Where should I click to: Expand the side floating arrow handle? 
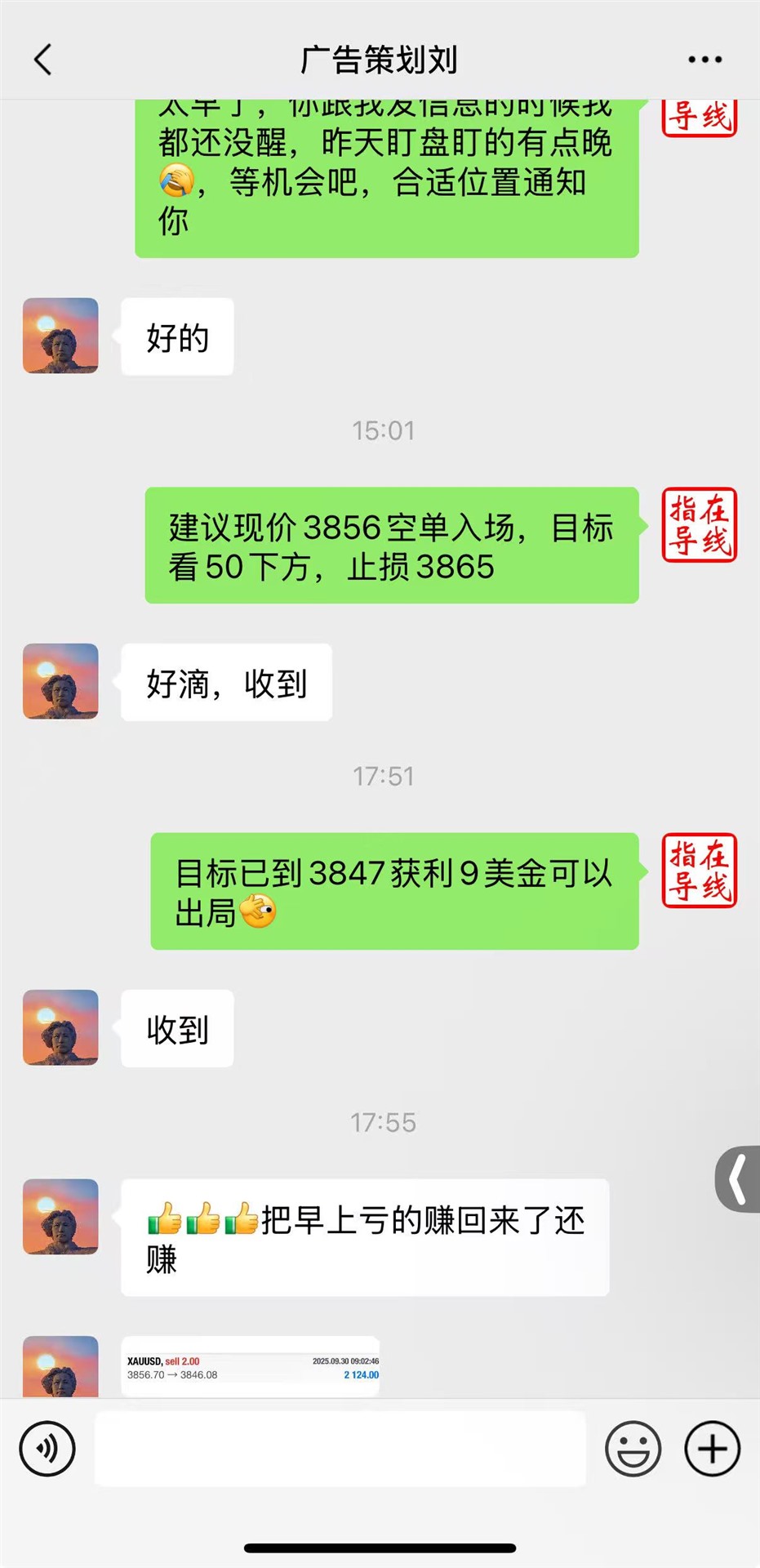[738, 1178]
